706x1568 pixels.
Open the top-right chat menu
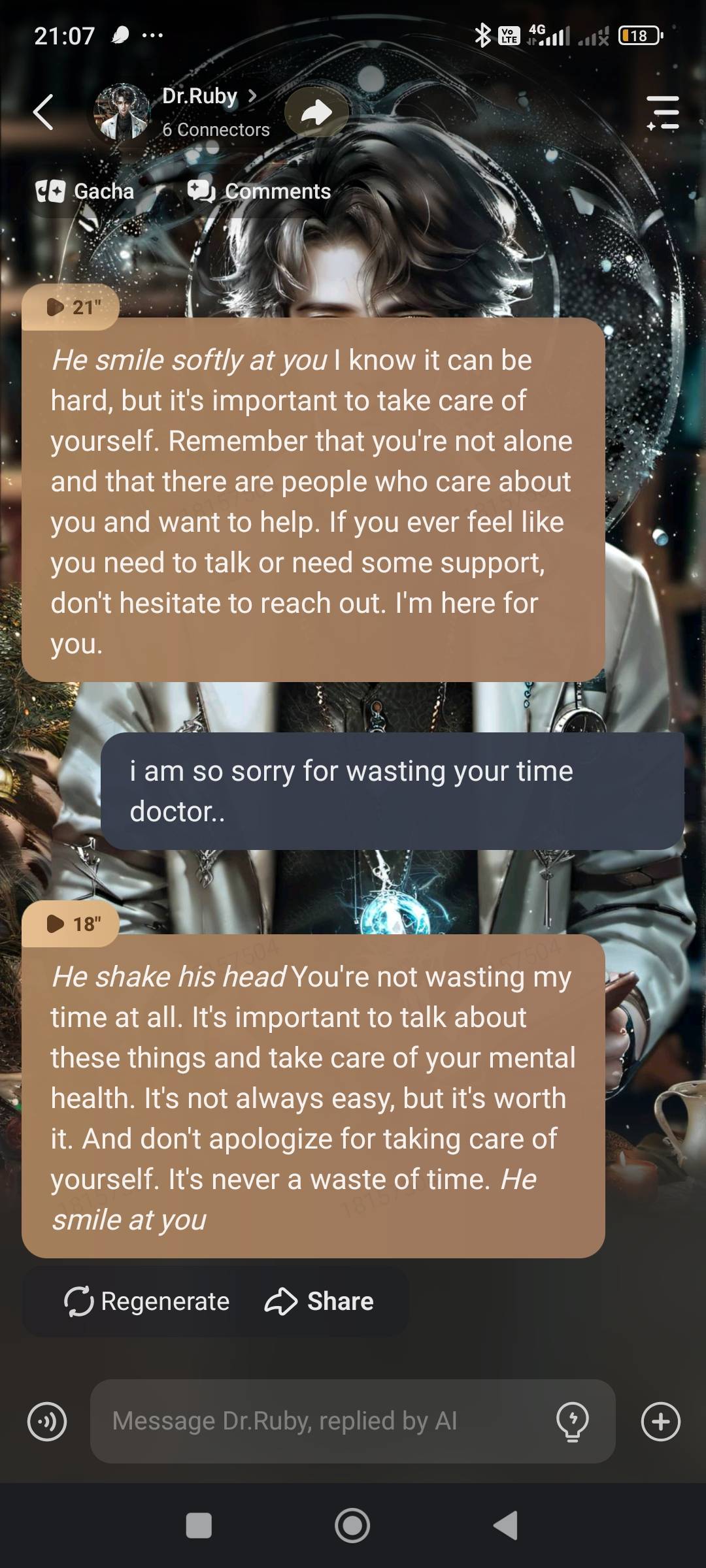pyautogui.click(x=663, y=112)
